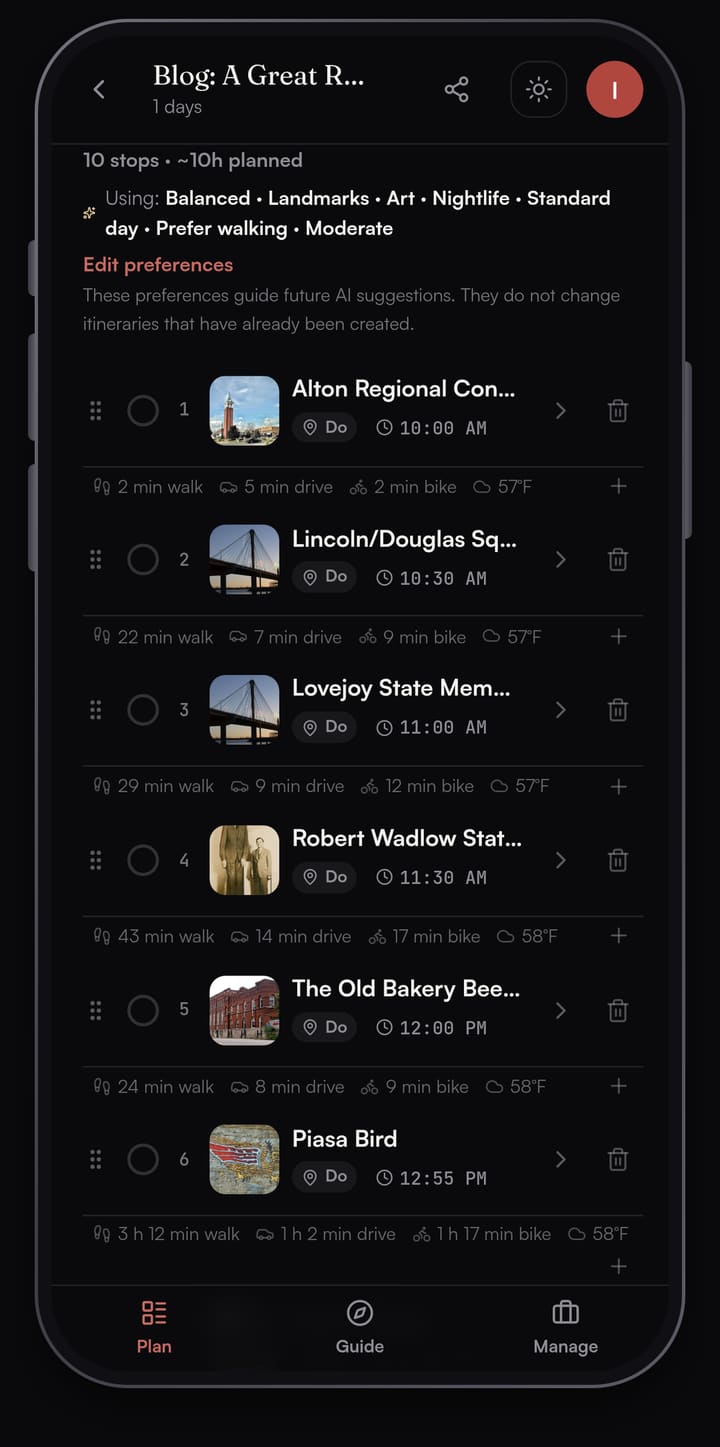This screenshot has height=1447, width=720.
Task: Add a stop after Alton Regional Con...
Action: [x=618, y=486]
